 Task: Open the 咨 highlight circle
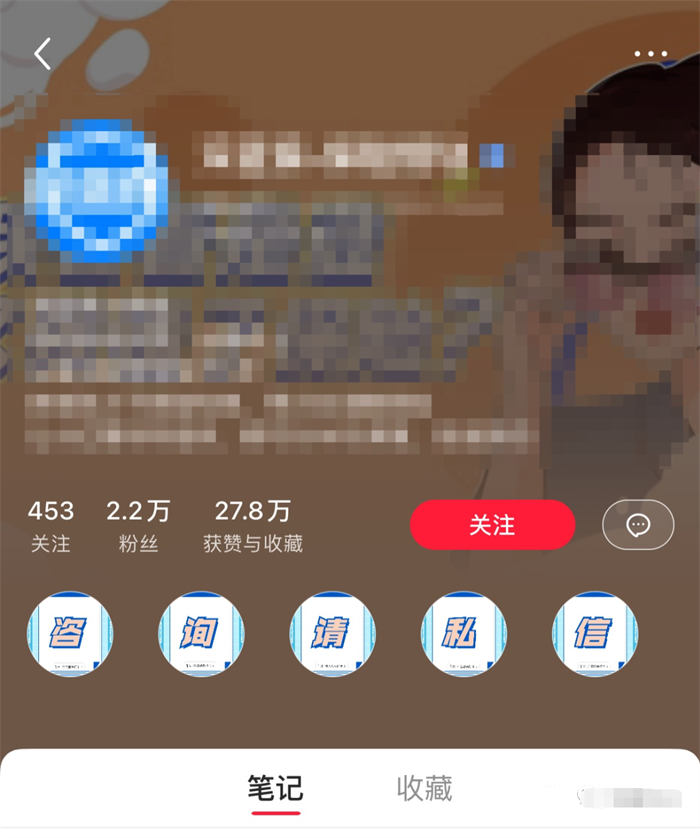[69, 633]
